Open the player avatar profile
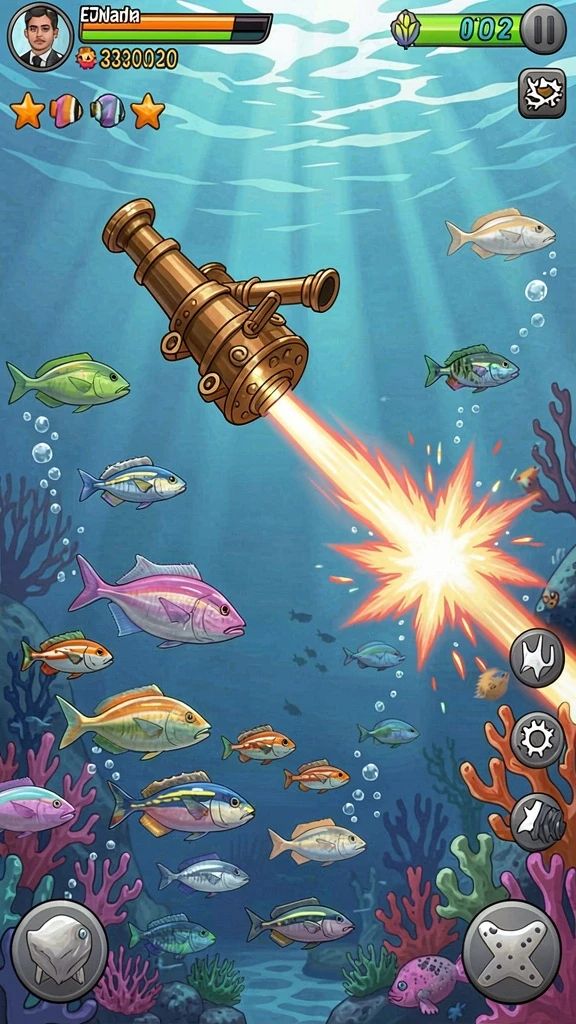 (x=40, y=37)
